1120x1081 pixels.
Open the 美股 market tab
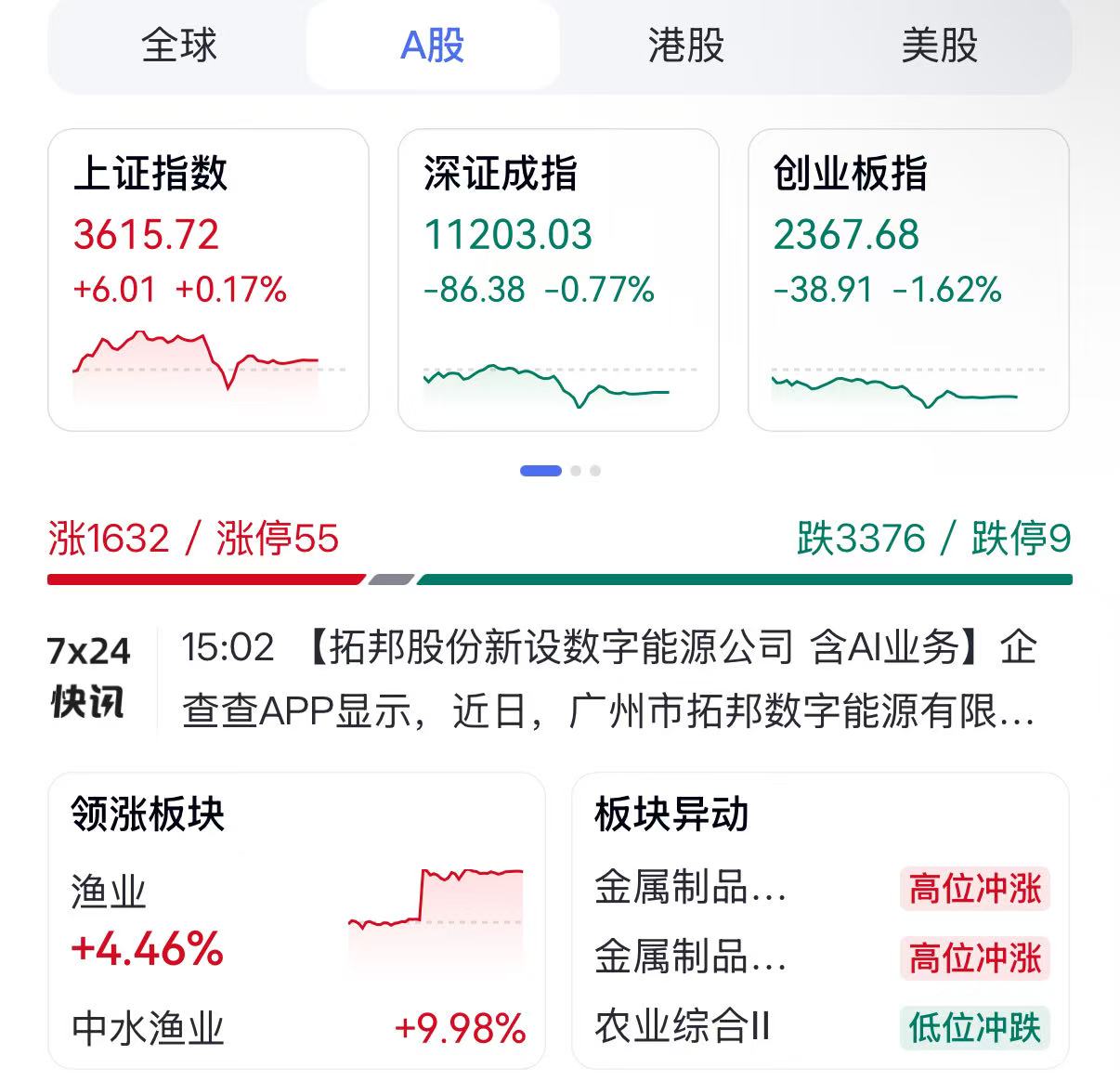tap(940, 45)
